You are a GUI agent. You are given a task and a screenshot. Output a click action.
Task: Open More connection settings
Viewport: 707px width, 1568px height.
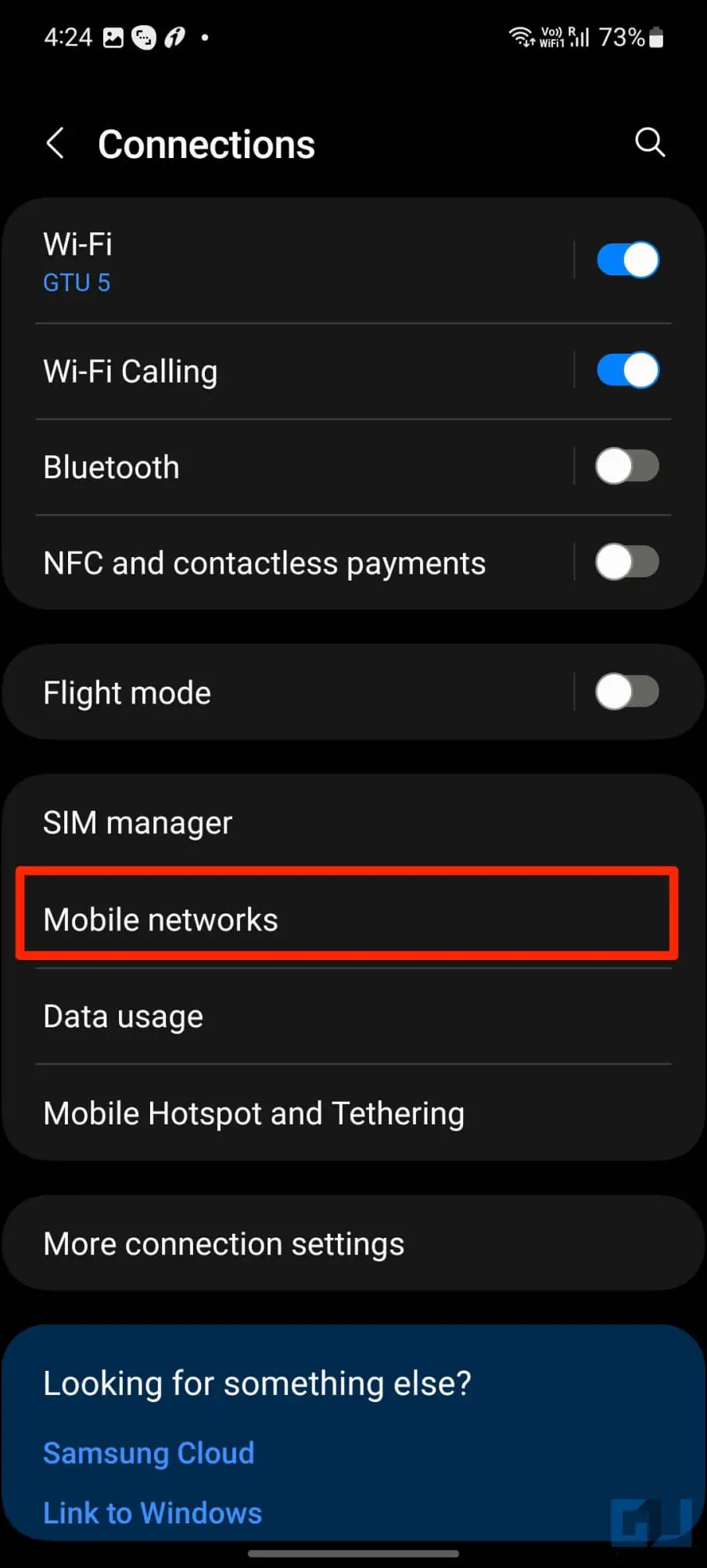pyautogui.click(x=353, y=1243)
